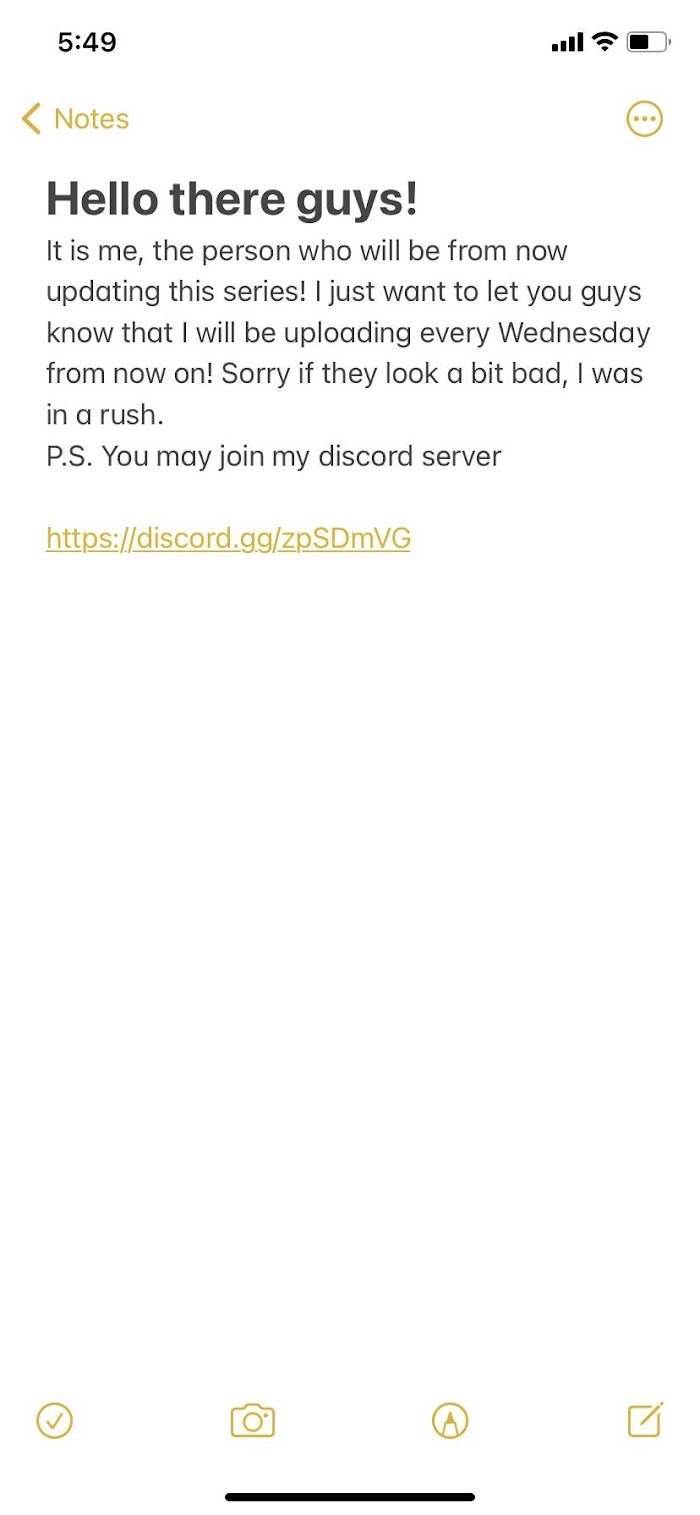700x1515 pixels.
Task: Compose a new note
Action: pyautogui.click(x=646, y=1419)
